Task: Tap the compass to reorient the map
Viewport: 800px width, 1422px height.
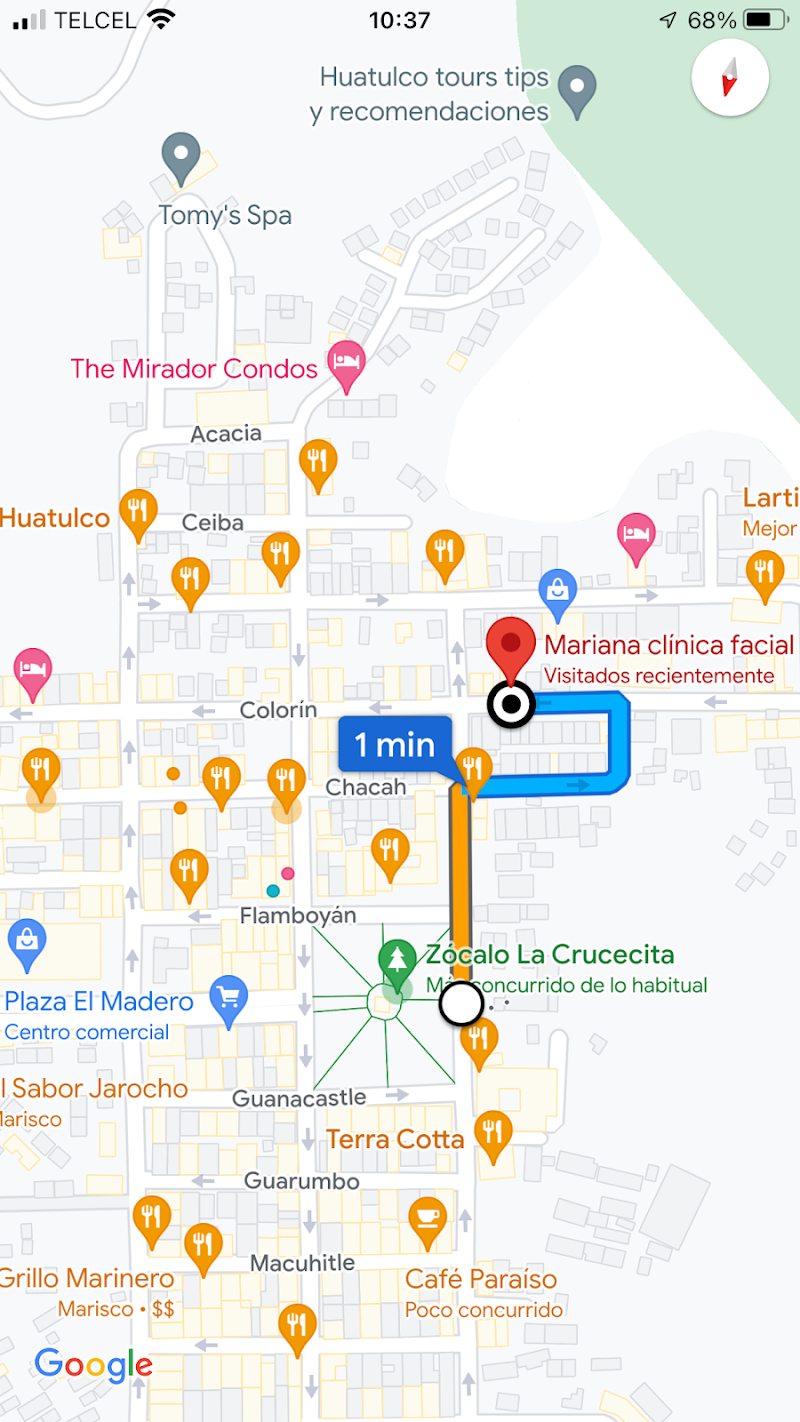Action: coord(730,78)
